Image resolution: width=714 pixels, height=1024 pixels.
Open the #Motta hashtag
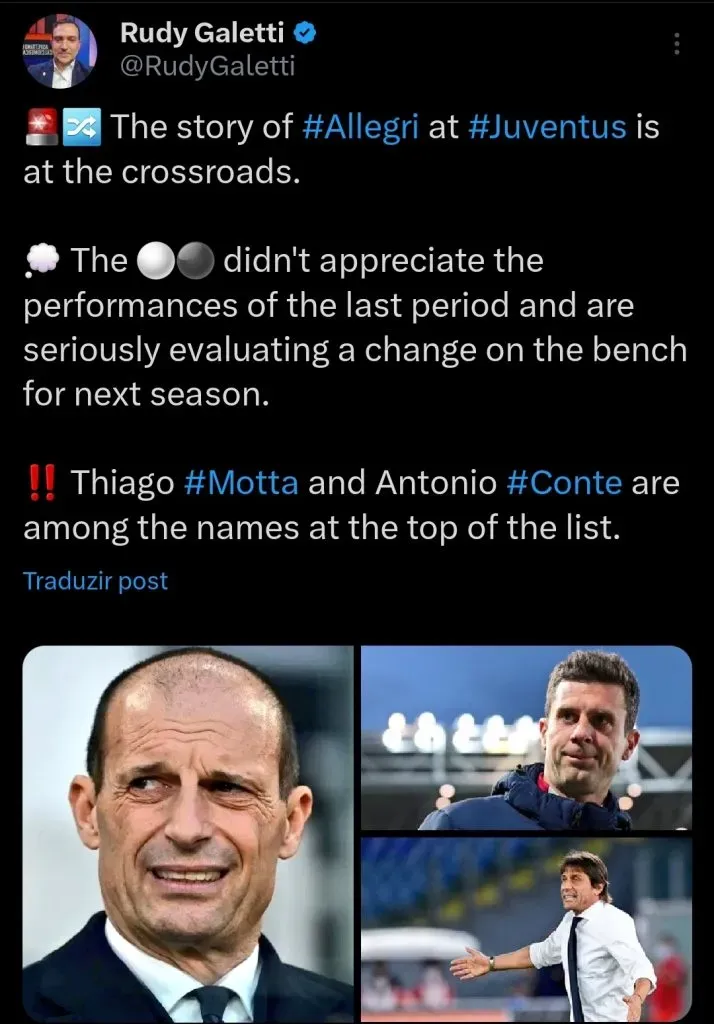tap(241, 484)
